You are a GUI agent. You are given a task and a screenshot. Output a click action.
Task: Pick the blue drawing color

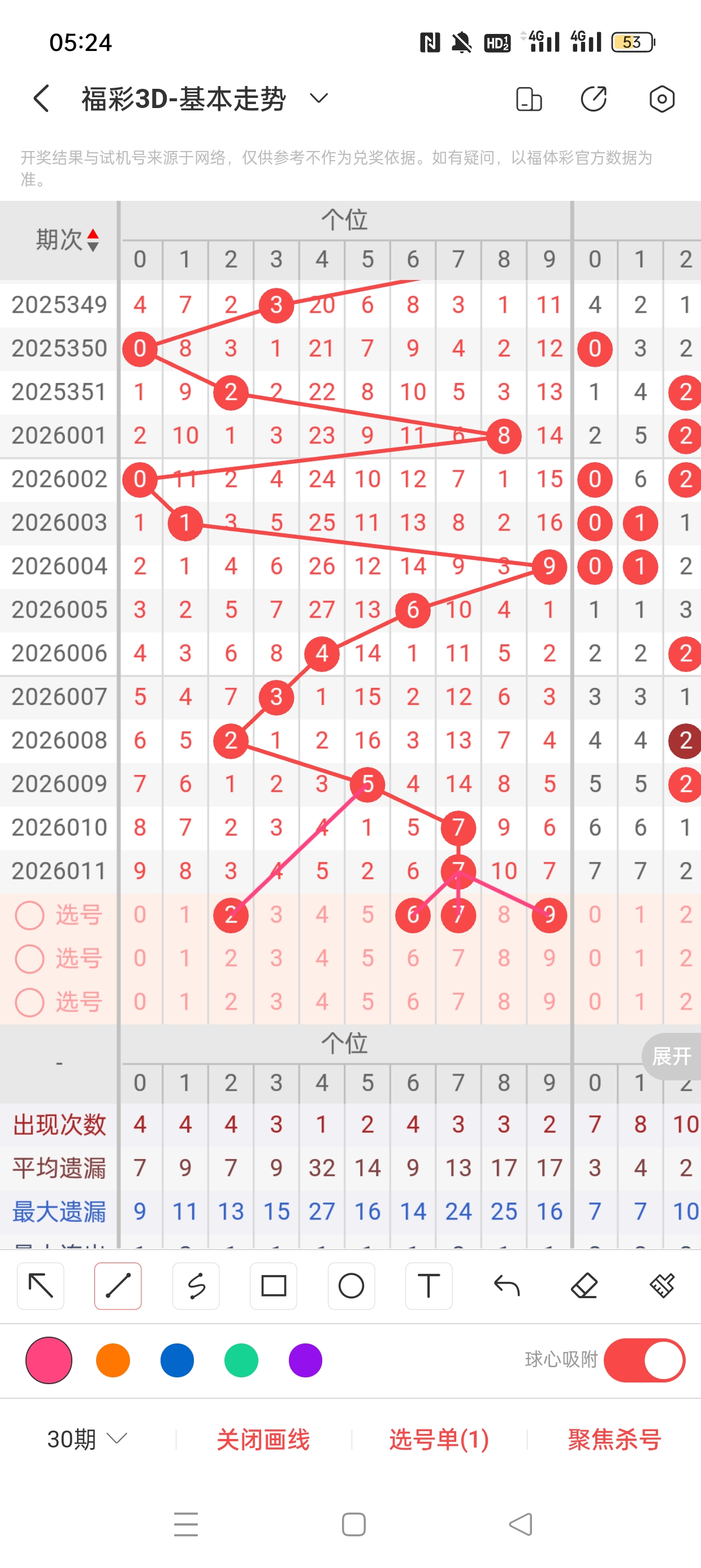(177, 1360)
